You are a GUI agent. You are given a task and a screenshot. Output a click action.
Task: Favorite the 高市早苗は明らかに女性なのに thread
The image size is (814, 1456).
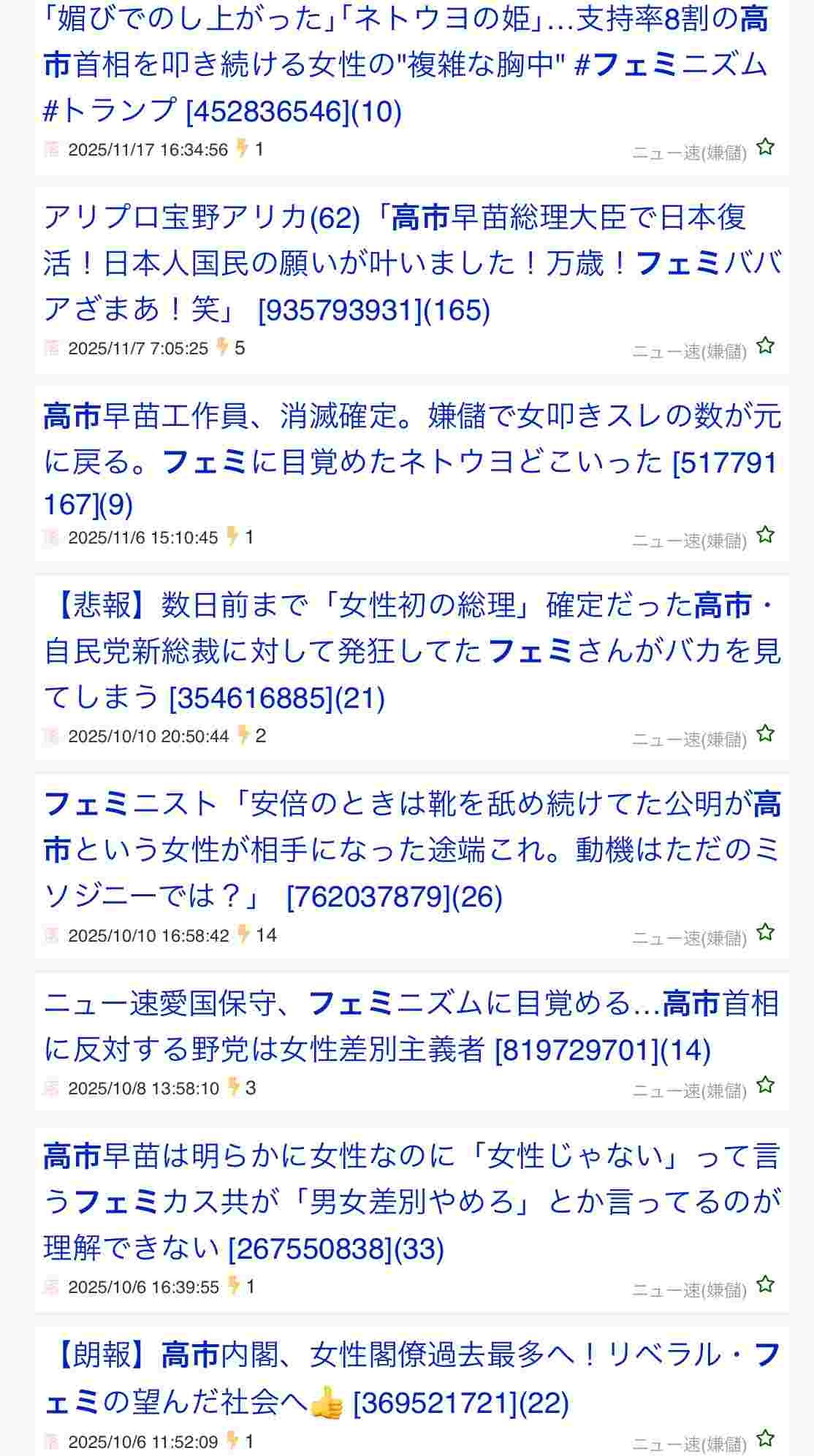click(765, 1284)
